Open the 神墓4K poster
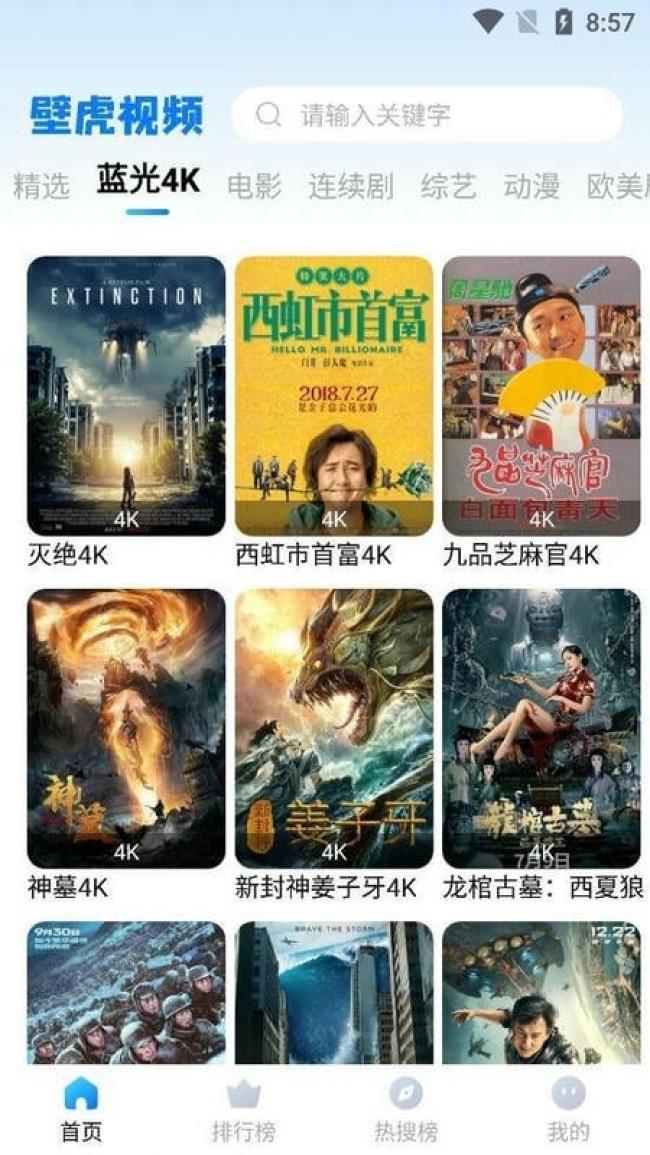 126,728
